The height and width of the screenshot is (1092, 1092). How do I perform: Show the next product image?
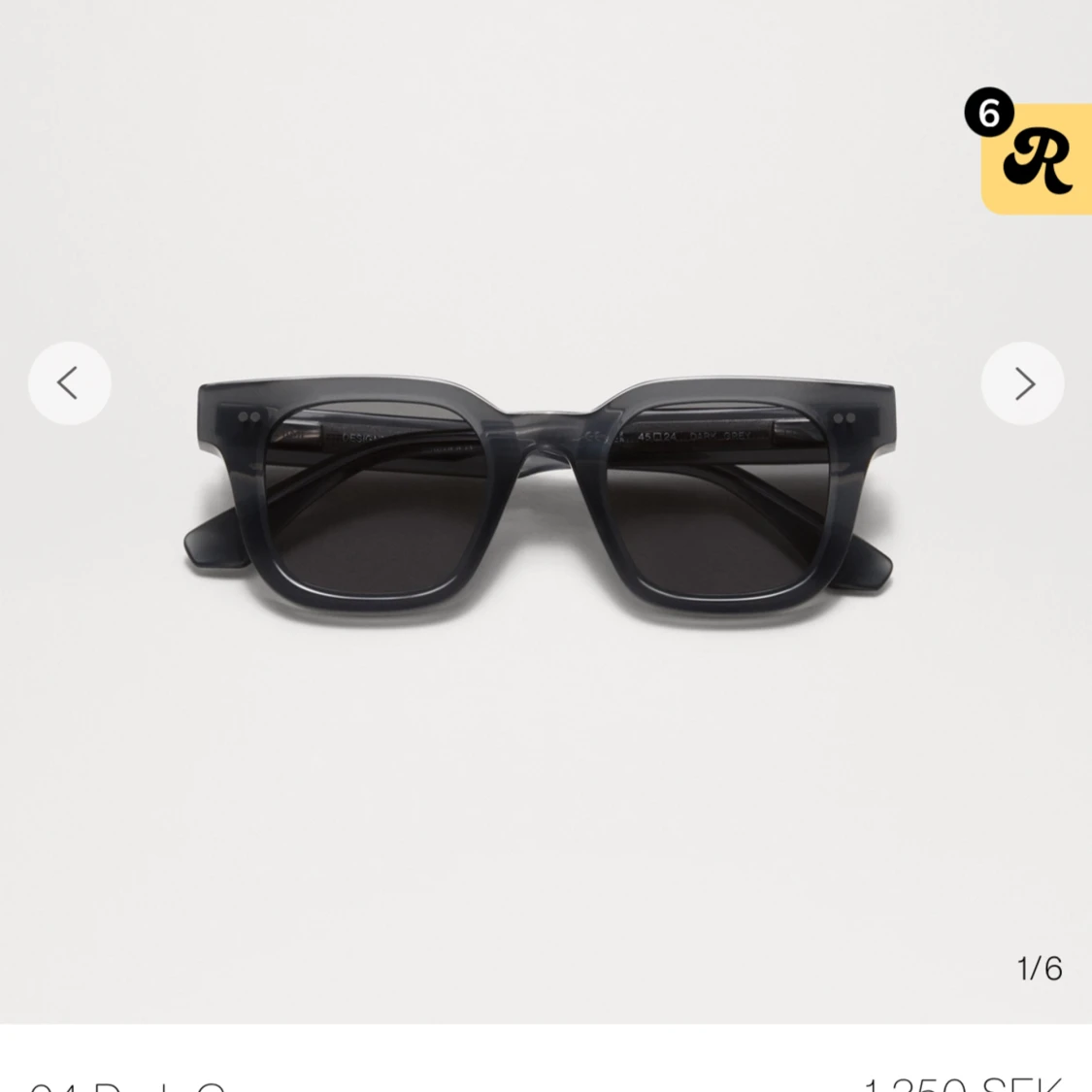[1022, 383]
